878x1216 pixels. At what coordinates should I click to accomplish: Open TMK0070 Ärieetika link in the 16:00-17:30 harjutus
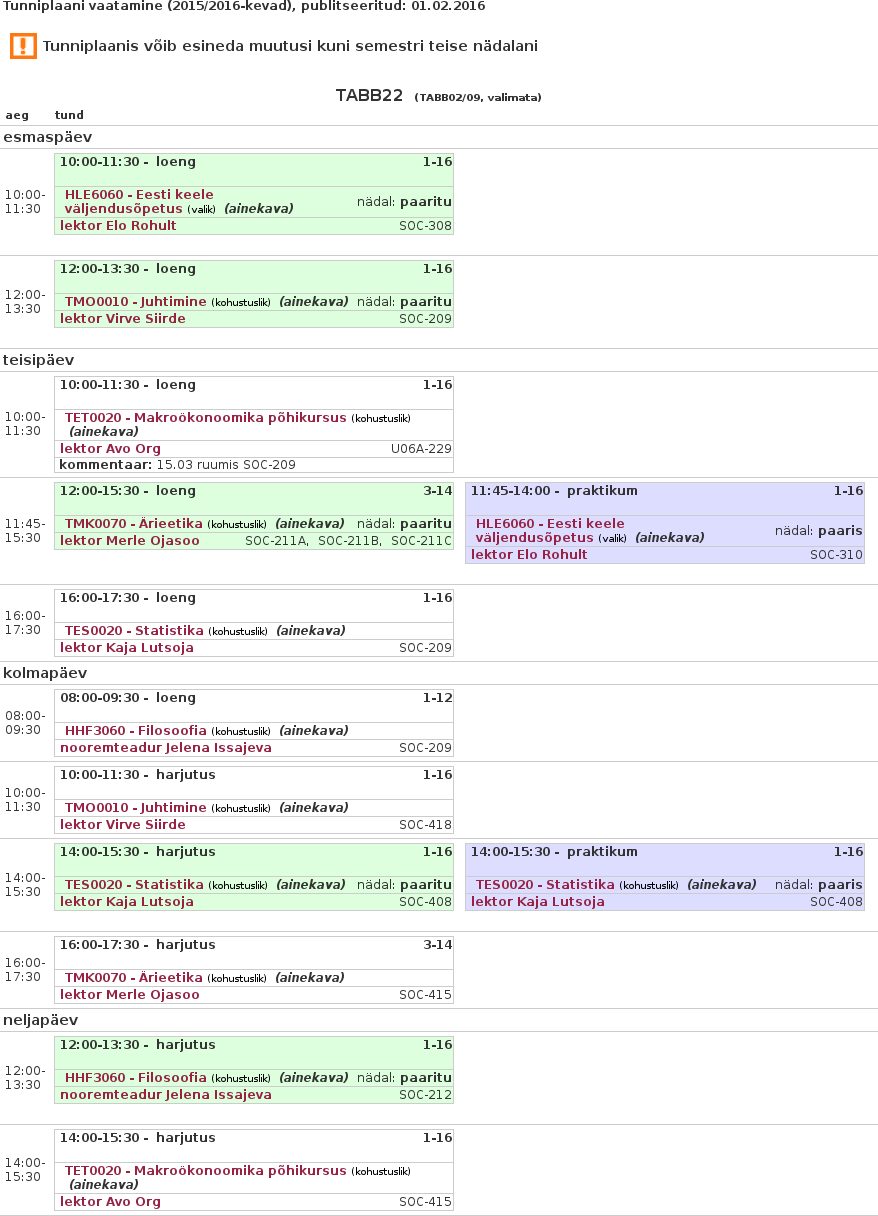point(133,978)
